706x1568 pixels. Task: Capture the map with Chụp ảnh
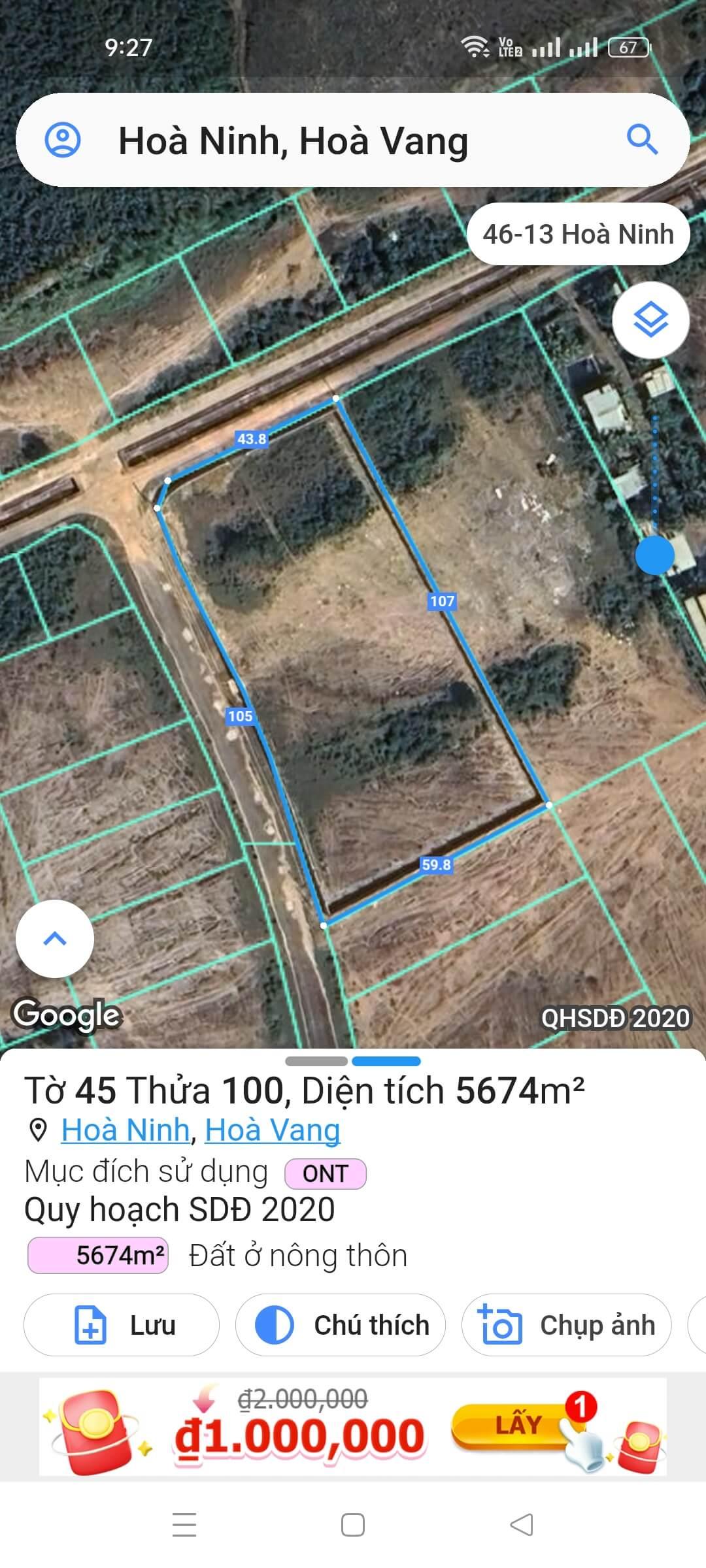(566, 1325)
